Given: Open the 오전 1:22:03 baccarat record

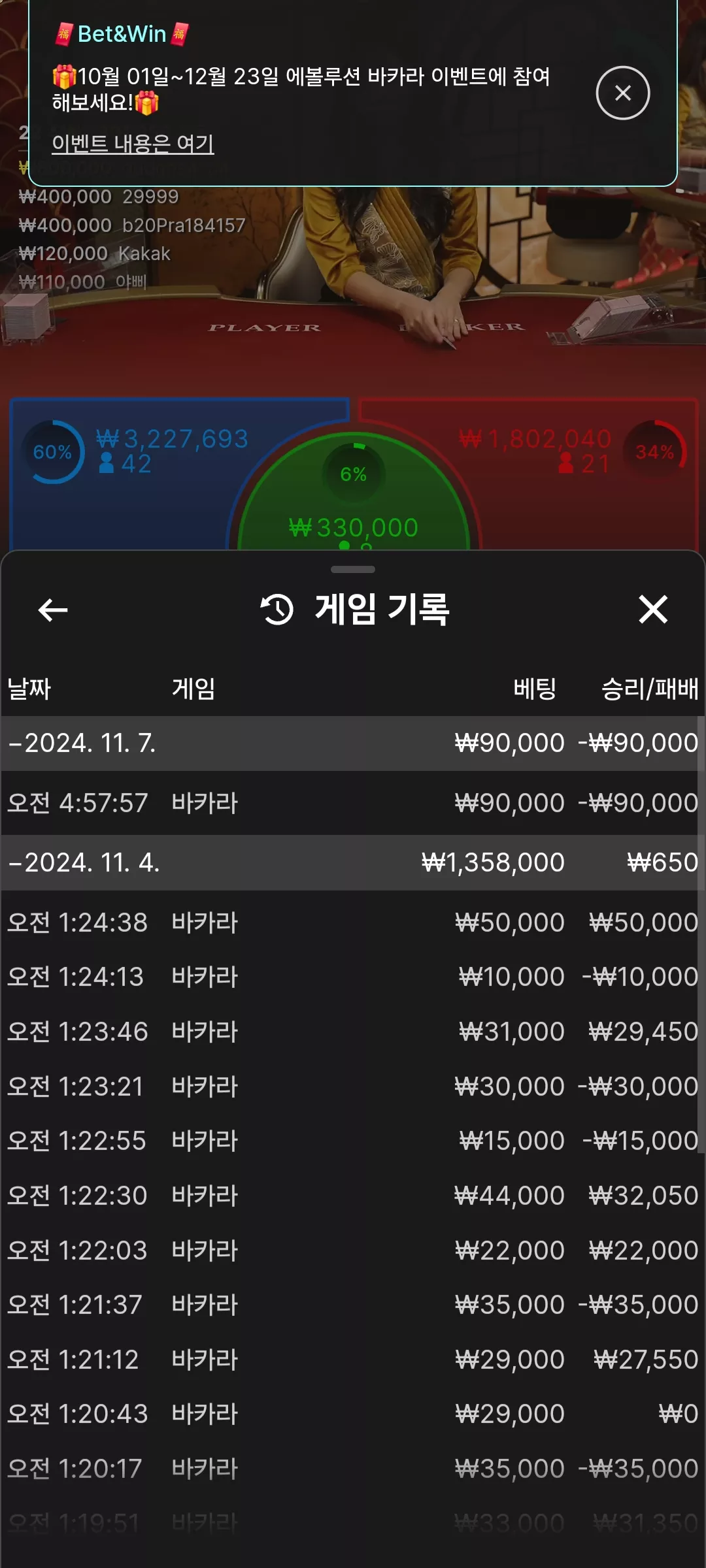Looking at the screenshot, I should 353,1250.
